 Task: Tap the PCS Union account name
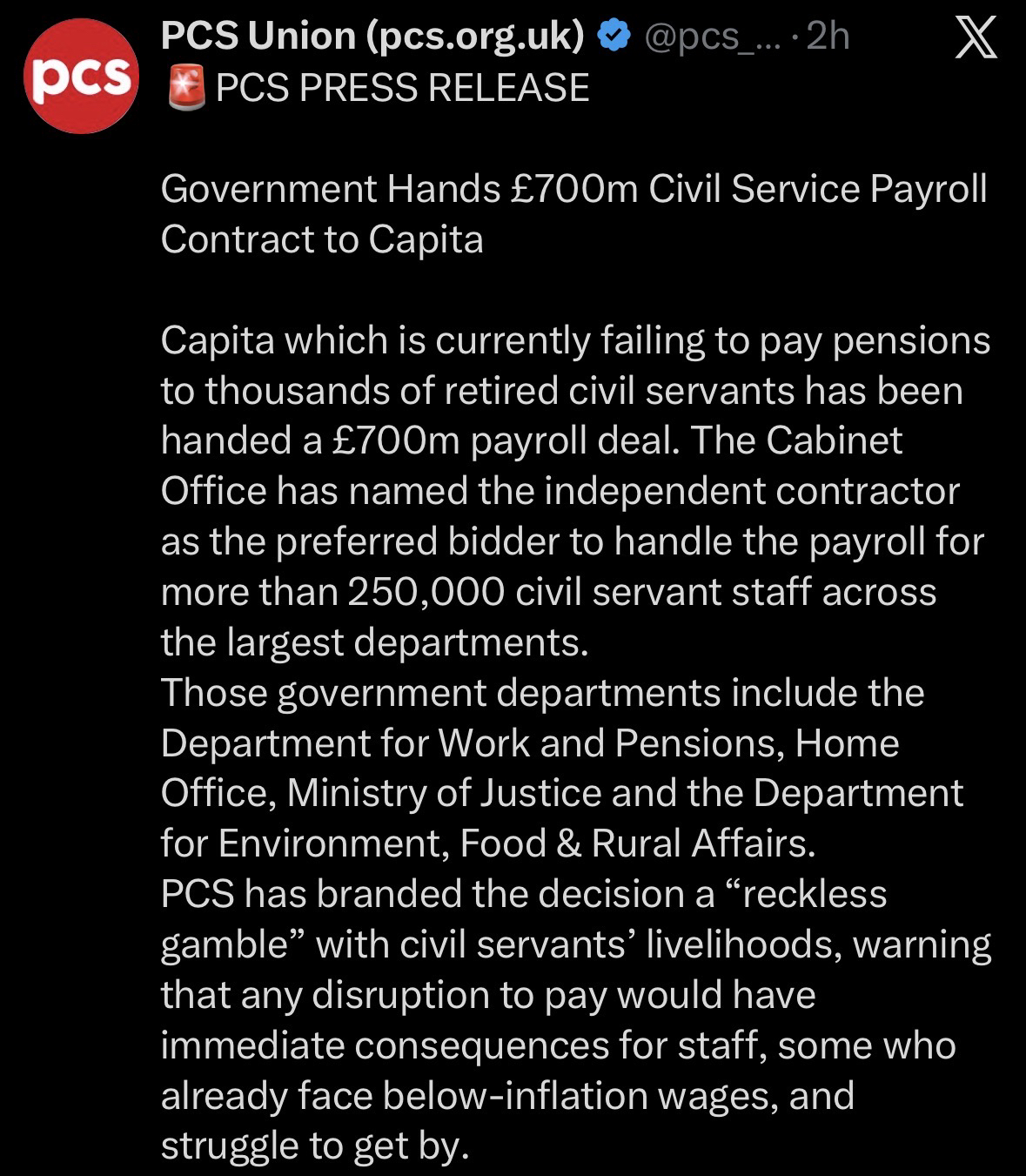pos(372,37)
